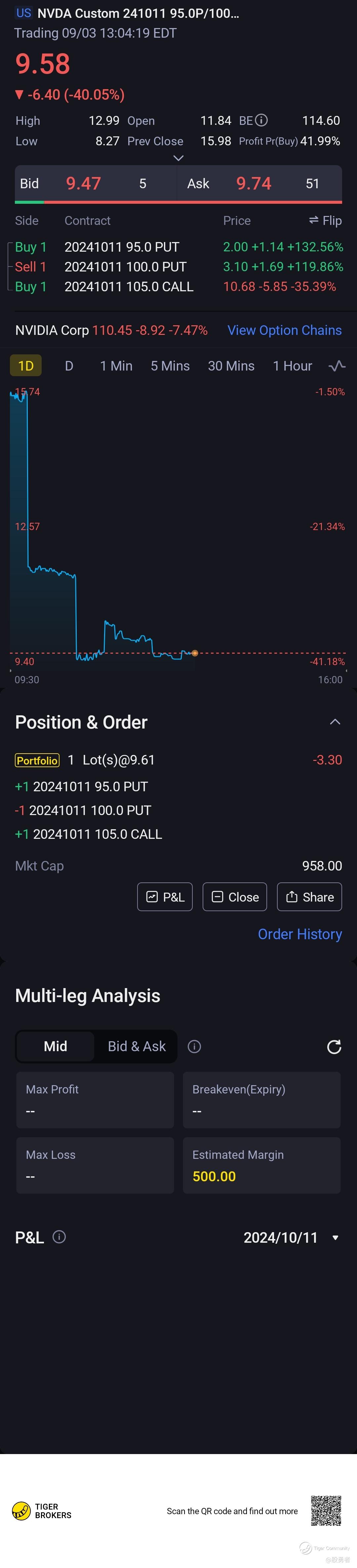Refresh the Multi-leg Analysis

(334, 1046)
